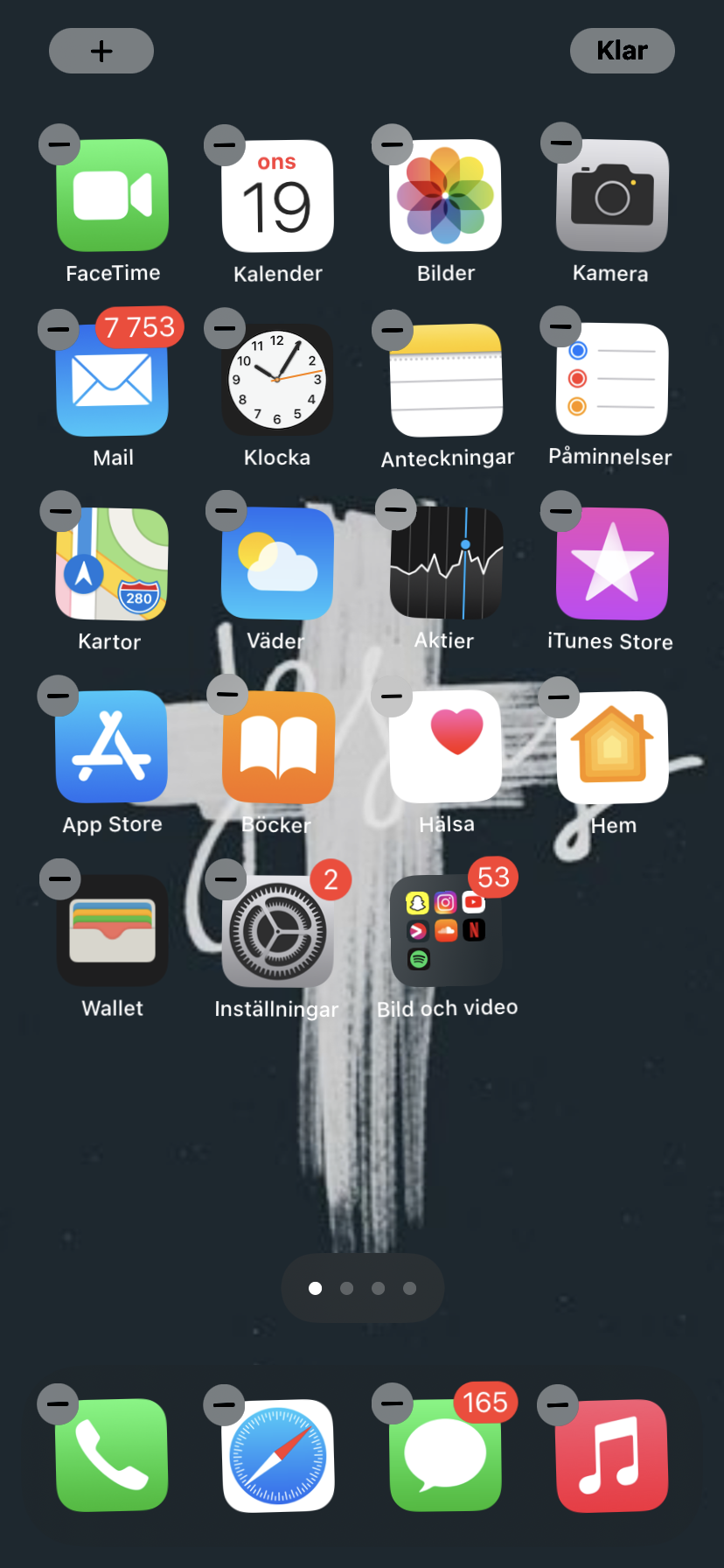
Task: Open Inställningar settings
Action: point(278,931)
